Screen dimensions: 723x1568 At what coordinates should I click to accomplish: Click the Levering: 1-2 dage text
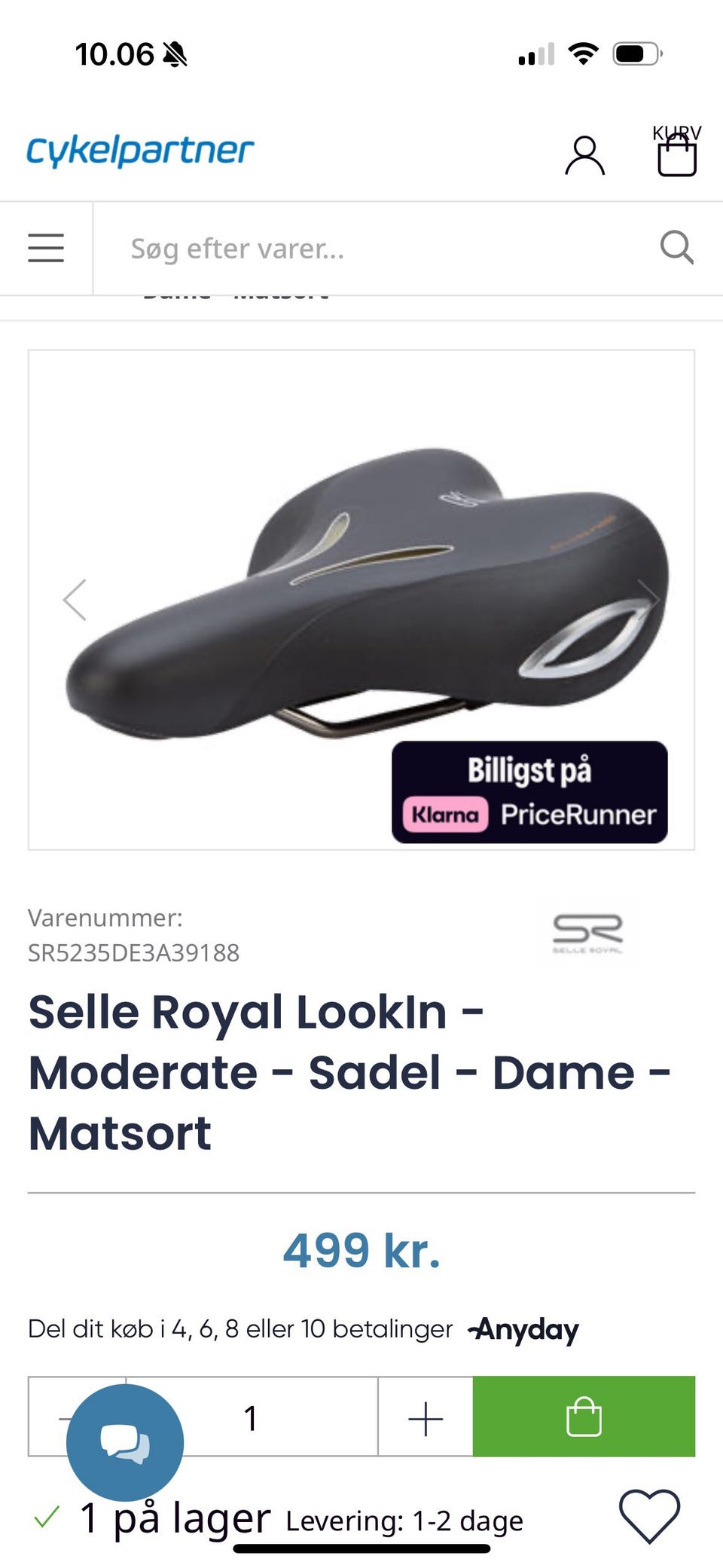point(403,1521)
